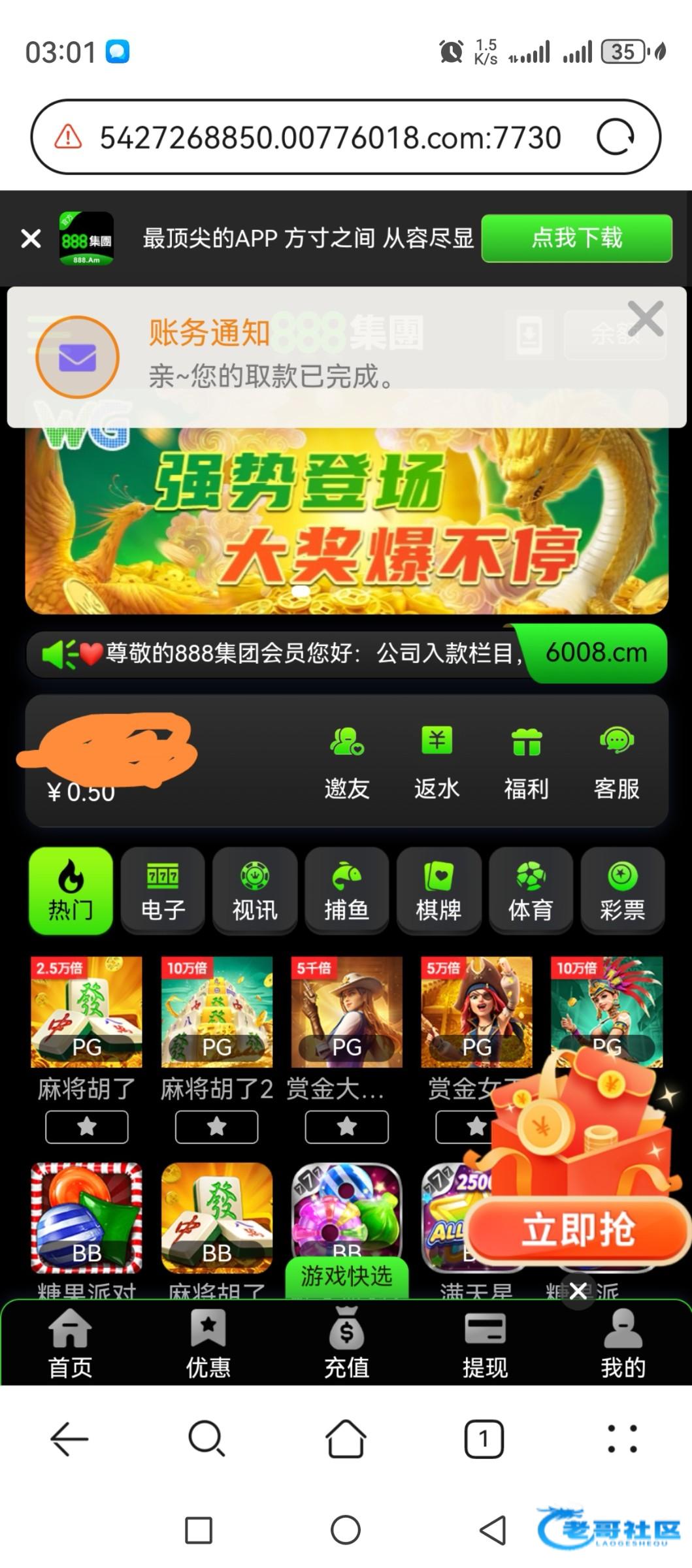This screenshot has width=692, height=1568.
Task: Switch to the 我的 profile tab
Action: pos(623,1343)
